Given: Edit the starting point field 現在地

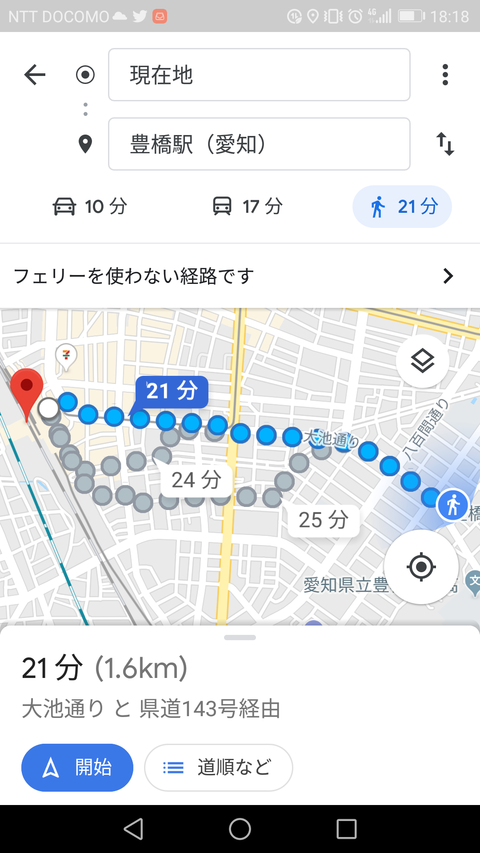Looking at the screenshot, I should click(x=259, y=75).
